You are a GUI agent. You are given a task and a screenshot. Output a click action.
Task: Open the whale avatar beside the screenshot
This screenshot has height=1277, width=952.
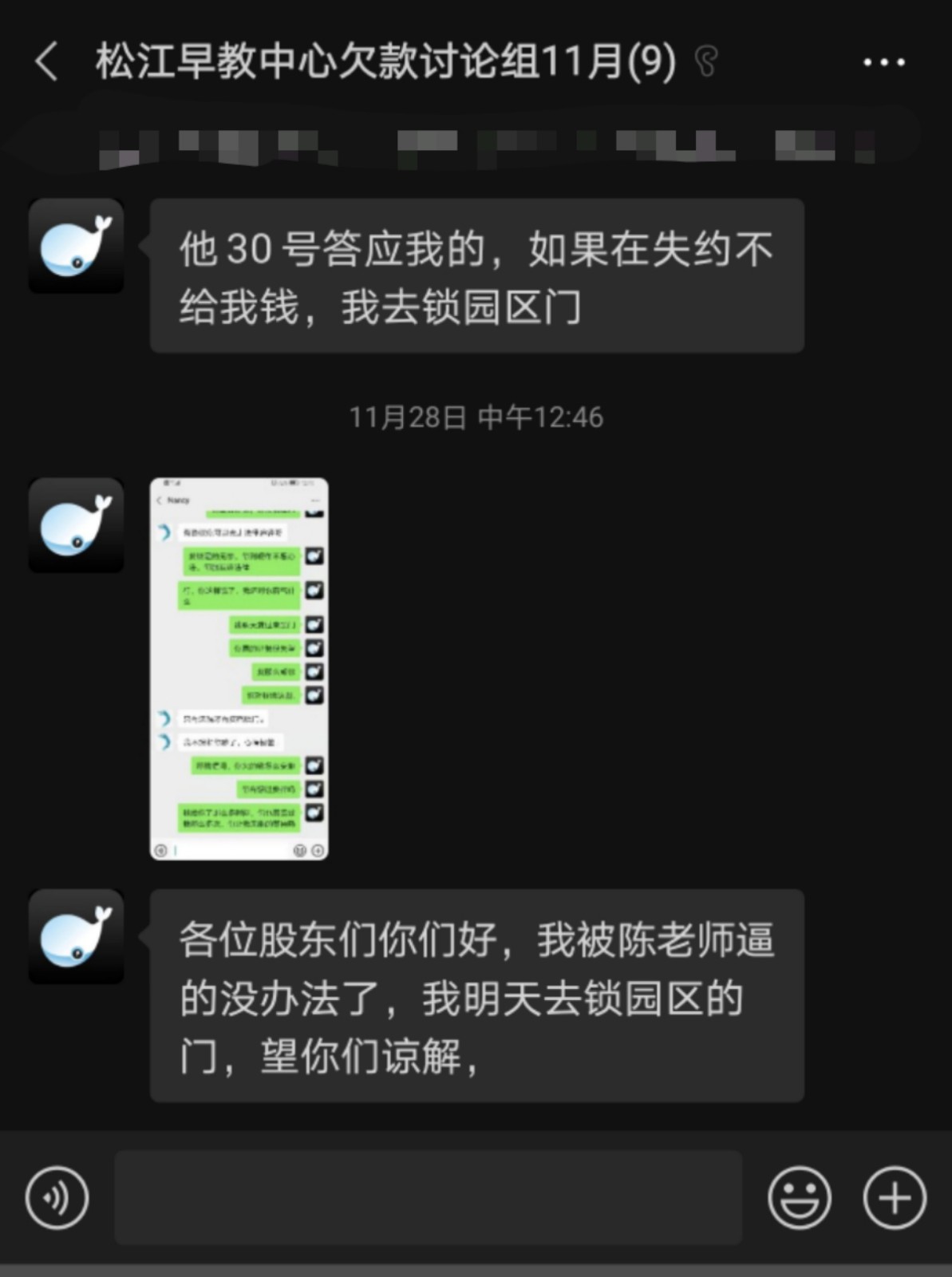click(x=76, y=525)
